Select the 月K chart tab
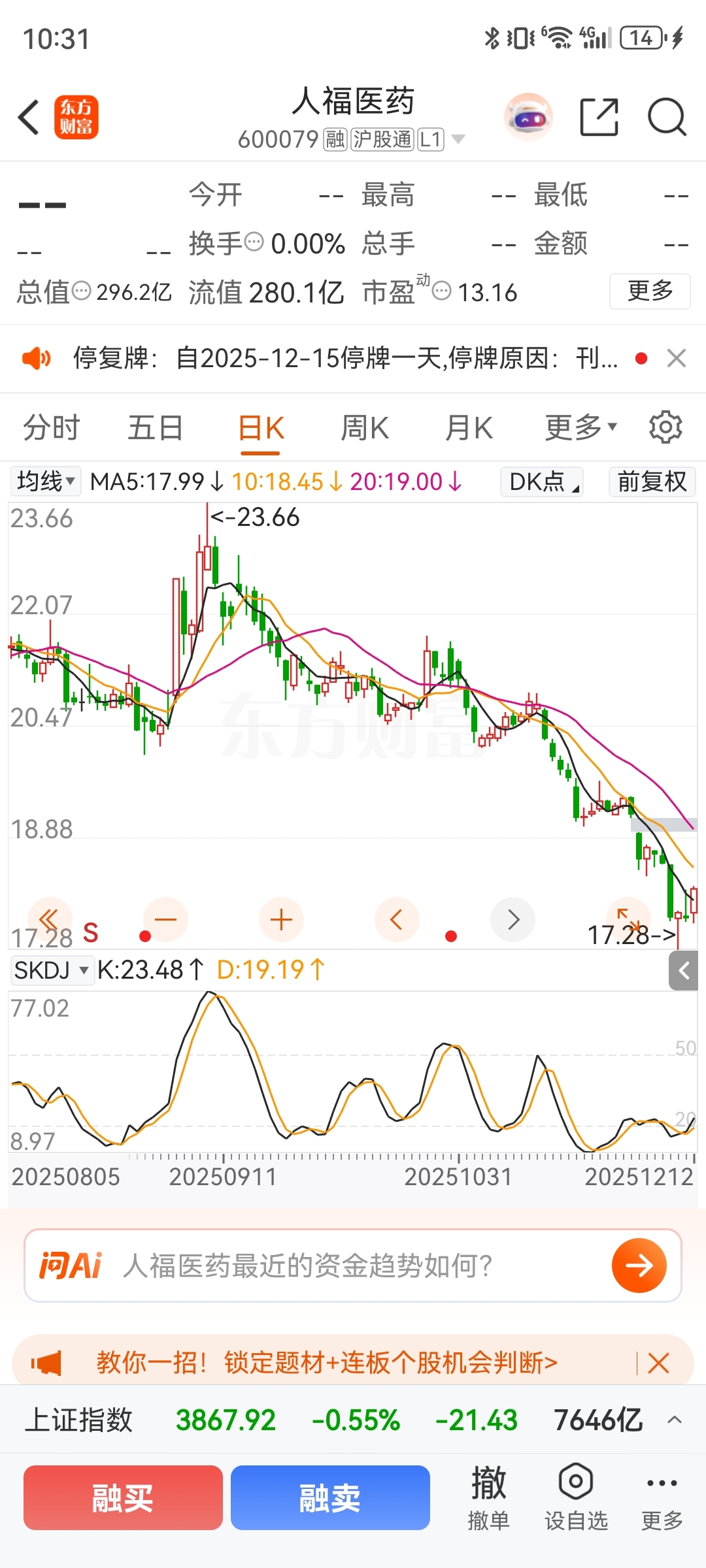Viewport: 706px width, 1568px height. click(469, 429)
